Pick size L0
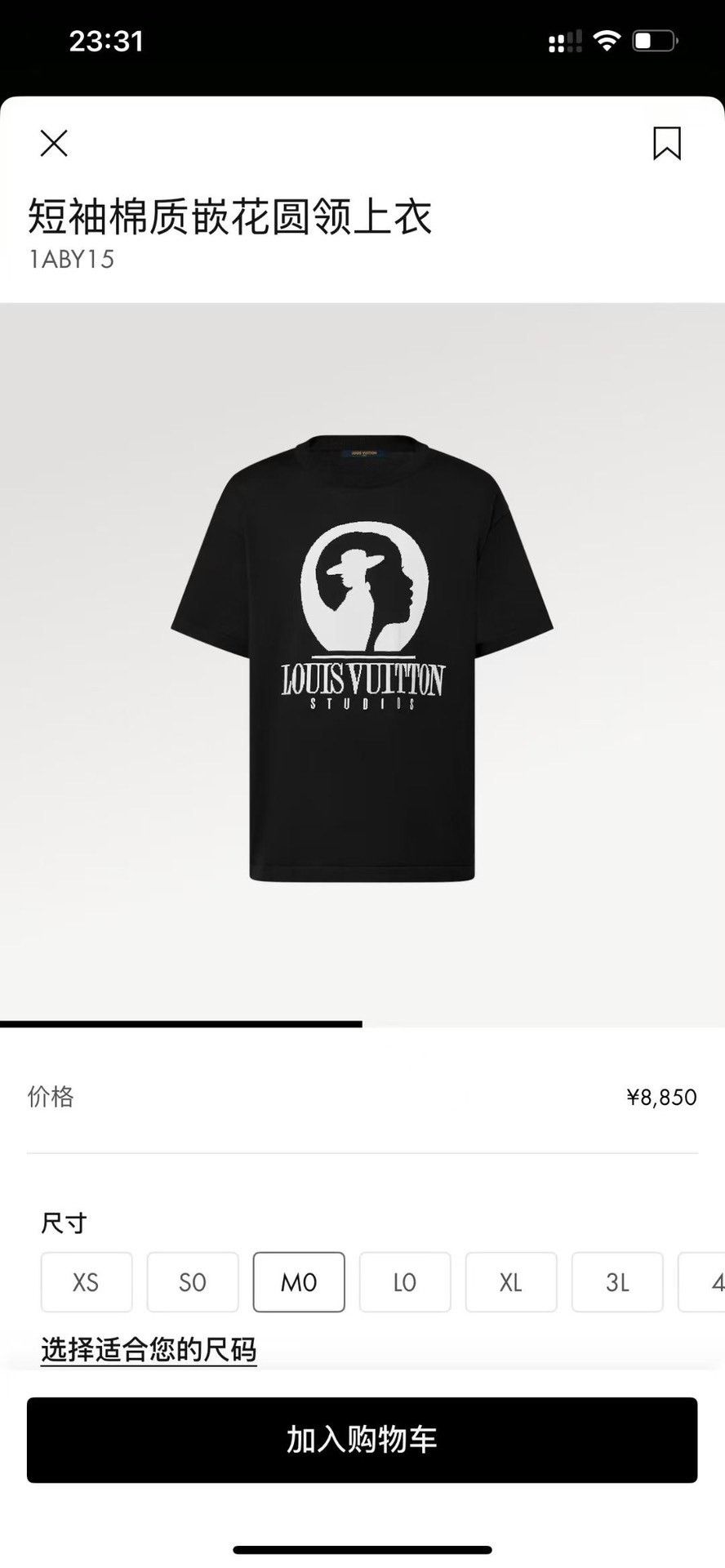 coord(405,1282)
